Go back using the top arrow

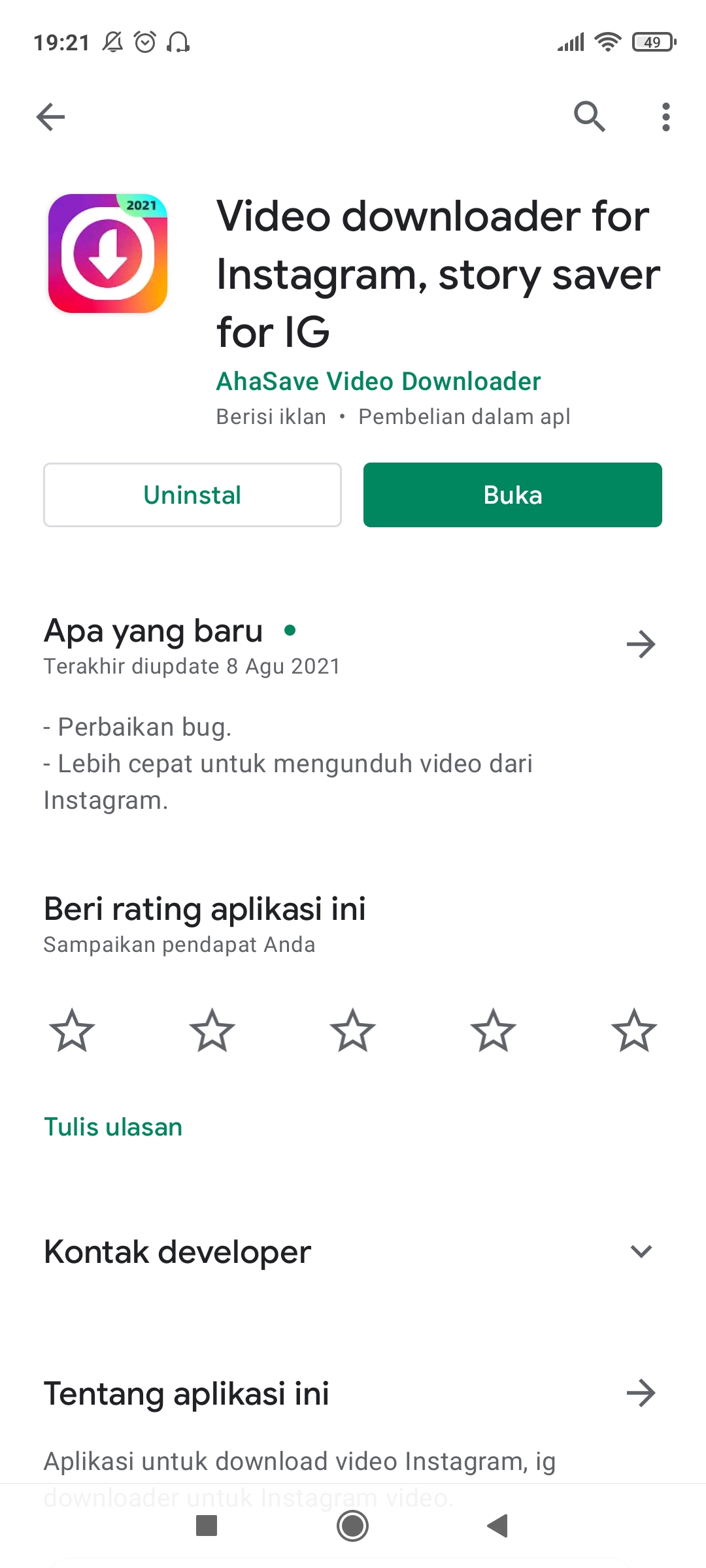[50, 117]
